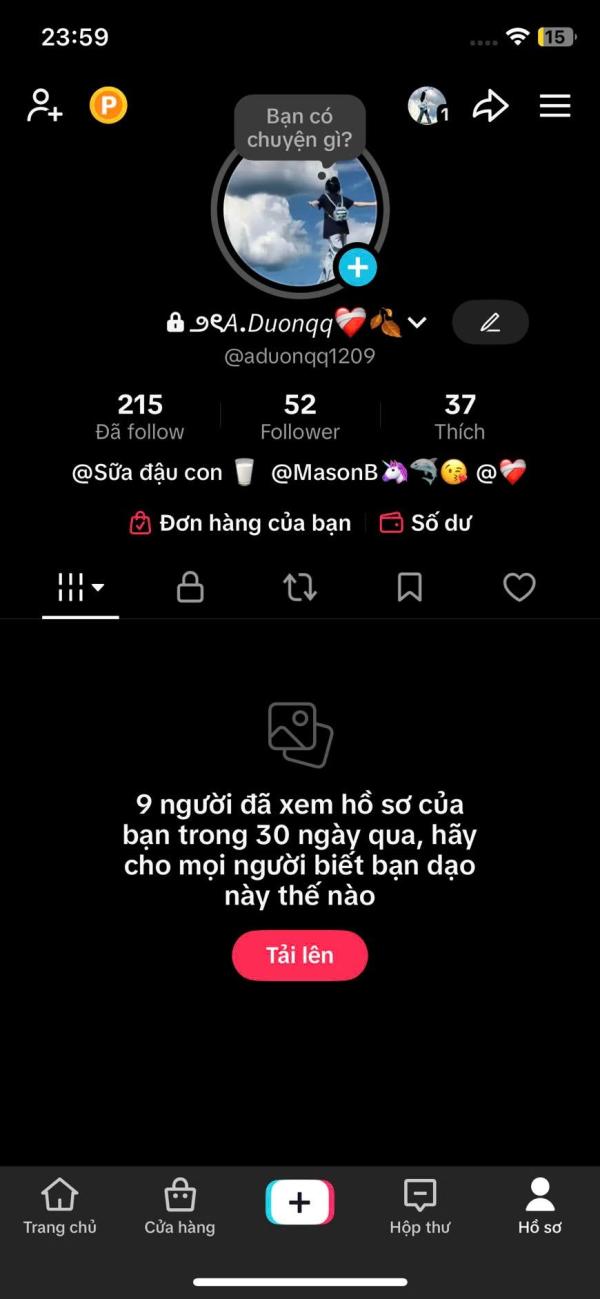Tap the orange coin P icon
The width and height of the screenshot is (600, 1299).
coord(109,105)
